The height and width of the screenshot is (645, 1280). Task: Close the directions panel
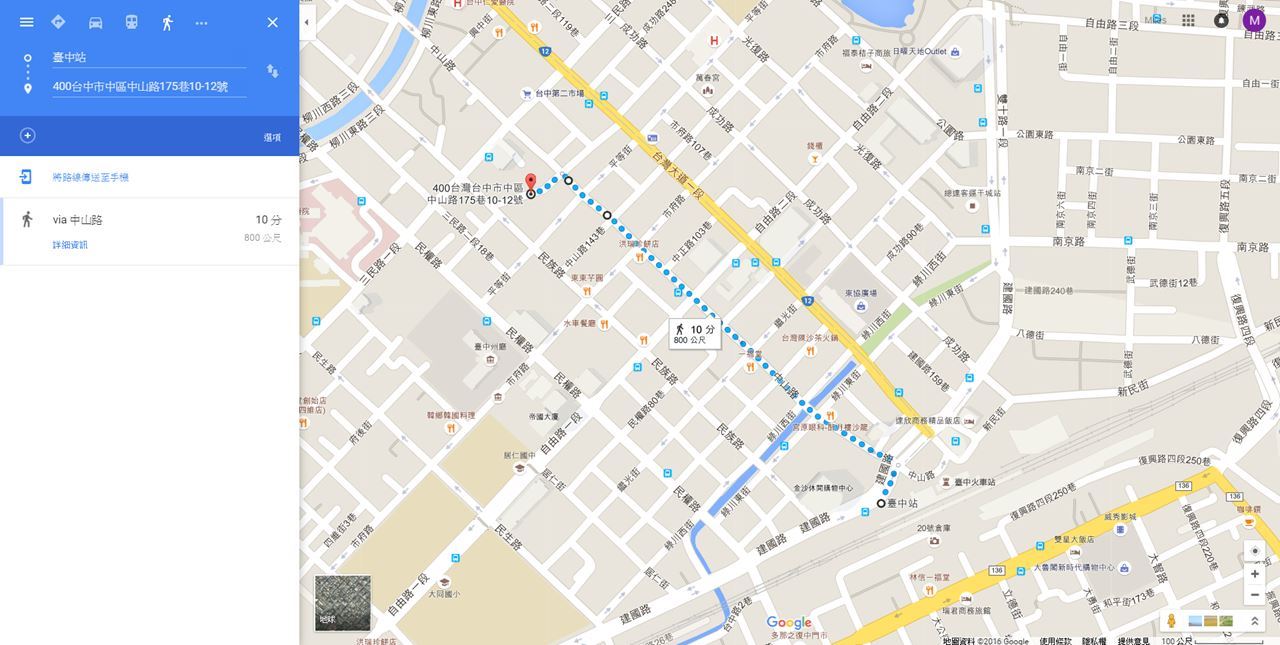point(272,22)
